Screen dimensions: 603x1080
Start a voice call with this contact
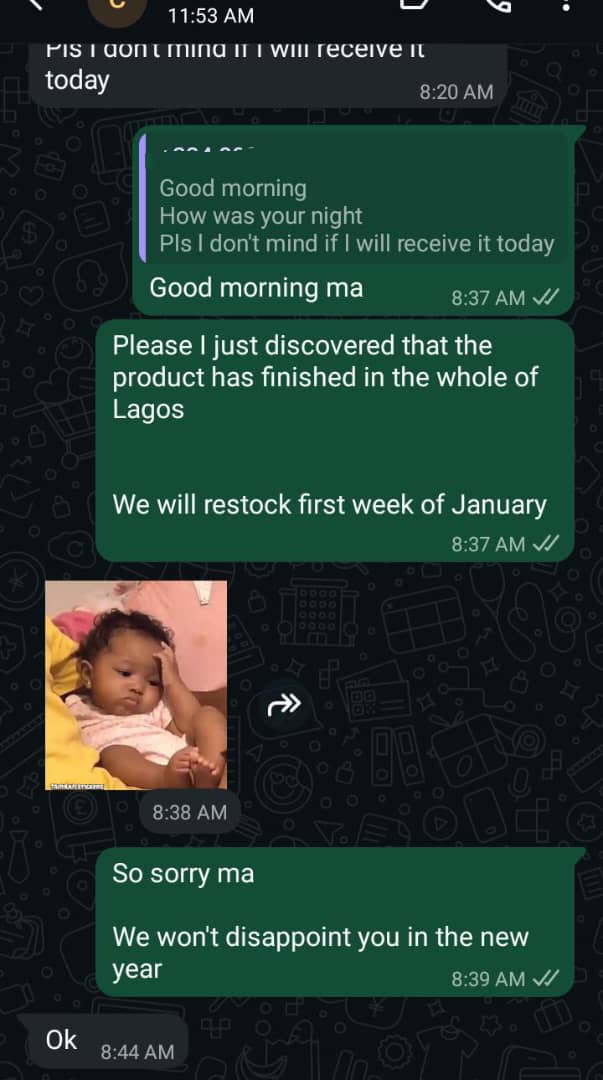tap(497, 6)
